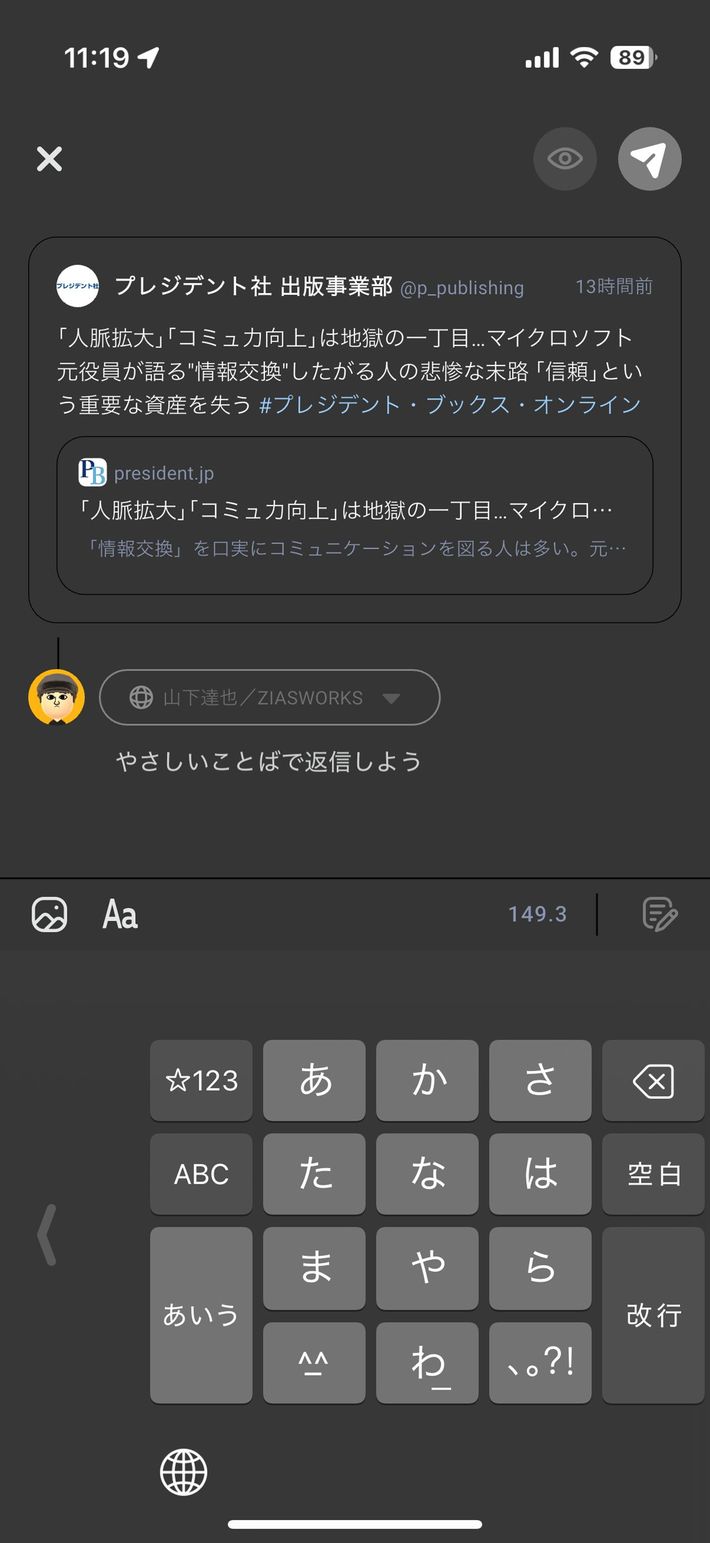This screenshot has height=1543, width=710.
Task: Open the president.jp link card
Action: point(354,515)
